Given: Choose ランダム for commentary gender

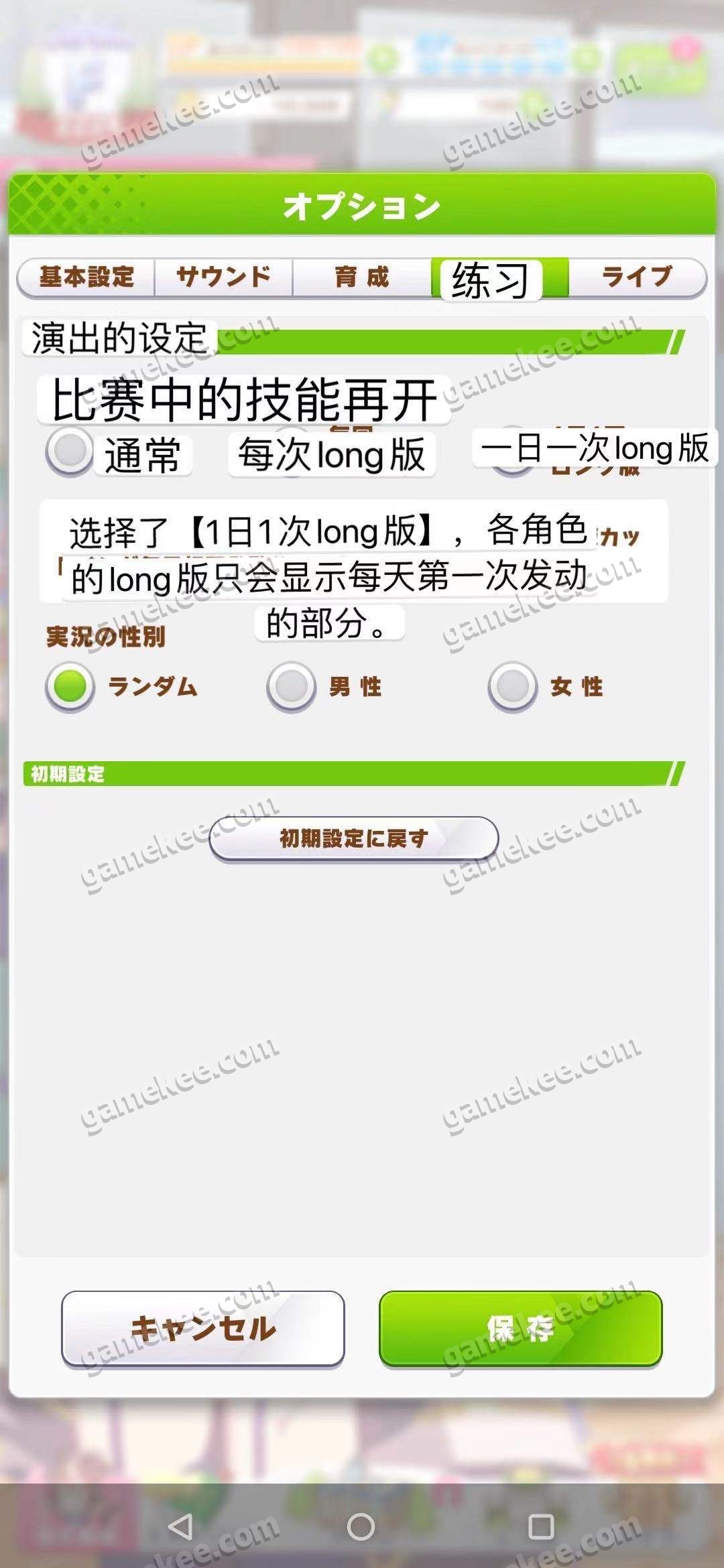Looking at the screenshot, I should 70,687.
